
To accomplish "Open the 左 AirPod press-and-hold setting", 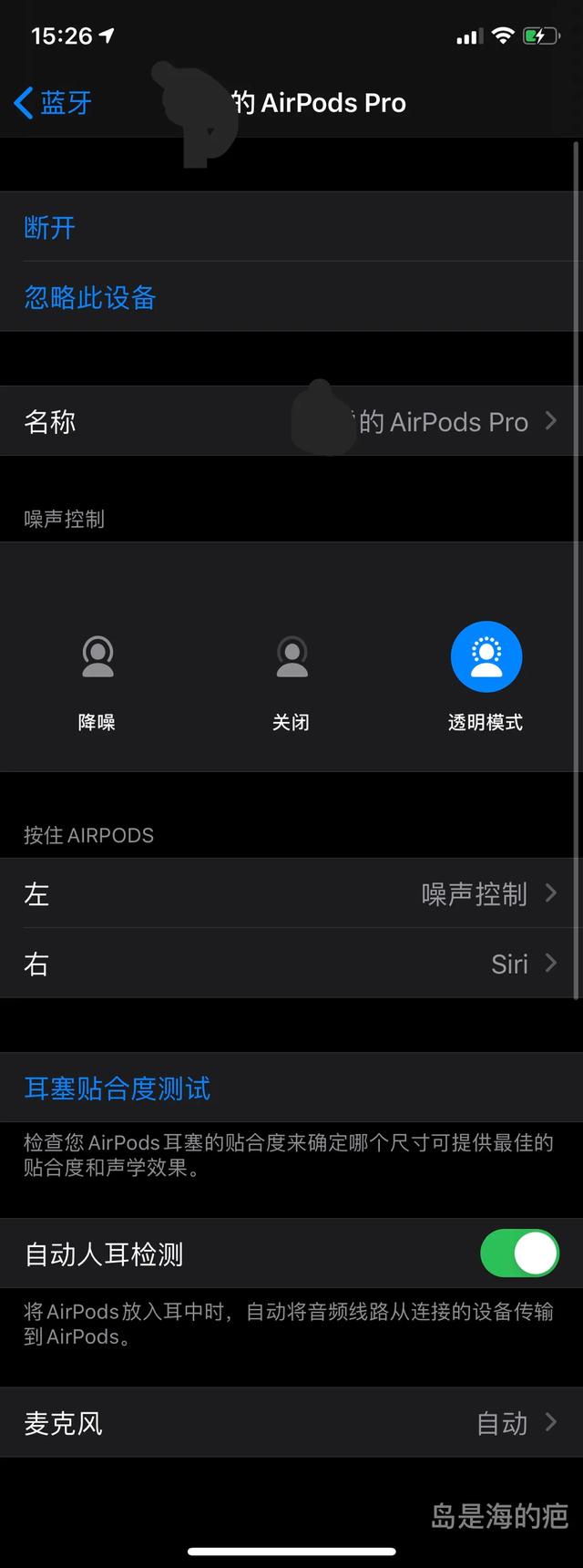I will [x=291, y=893].
